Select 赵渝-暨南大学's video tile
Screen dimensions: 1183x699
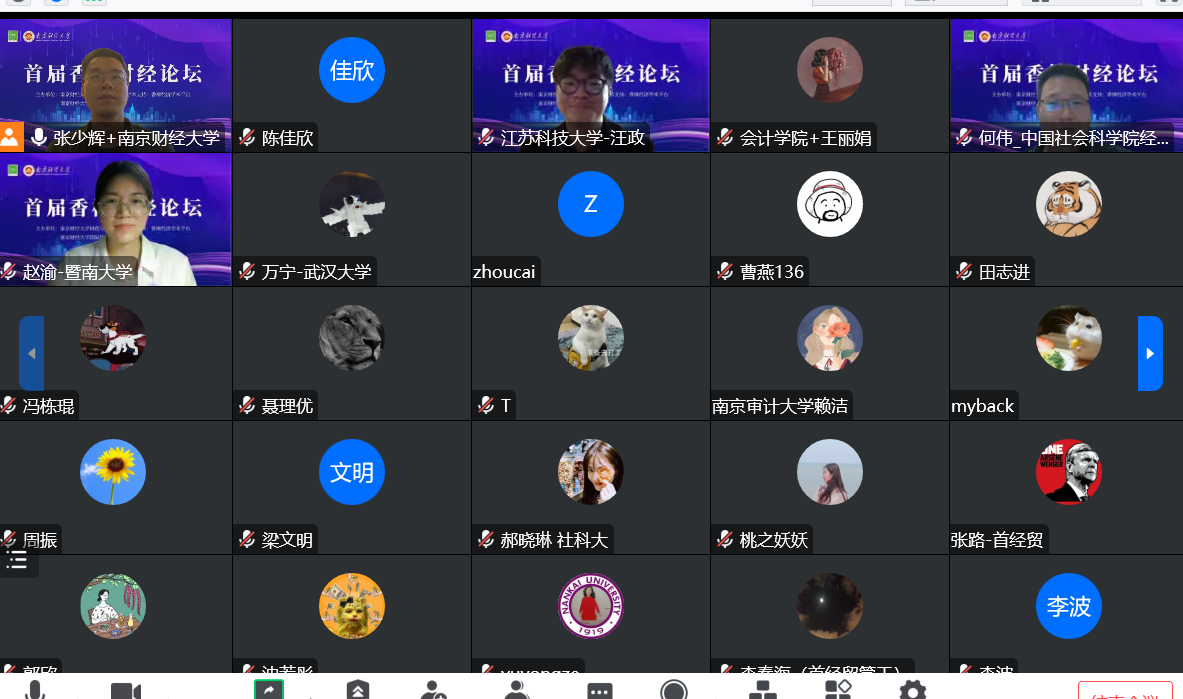coord(116,219)
